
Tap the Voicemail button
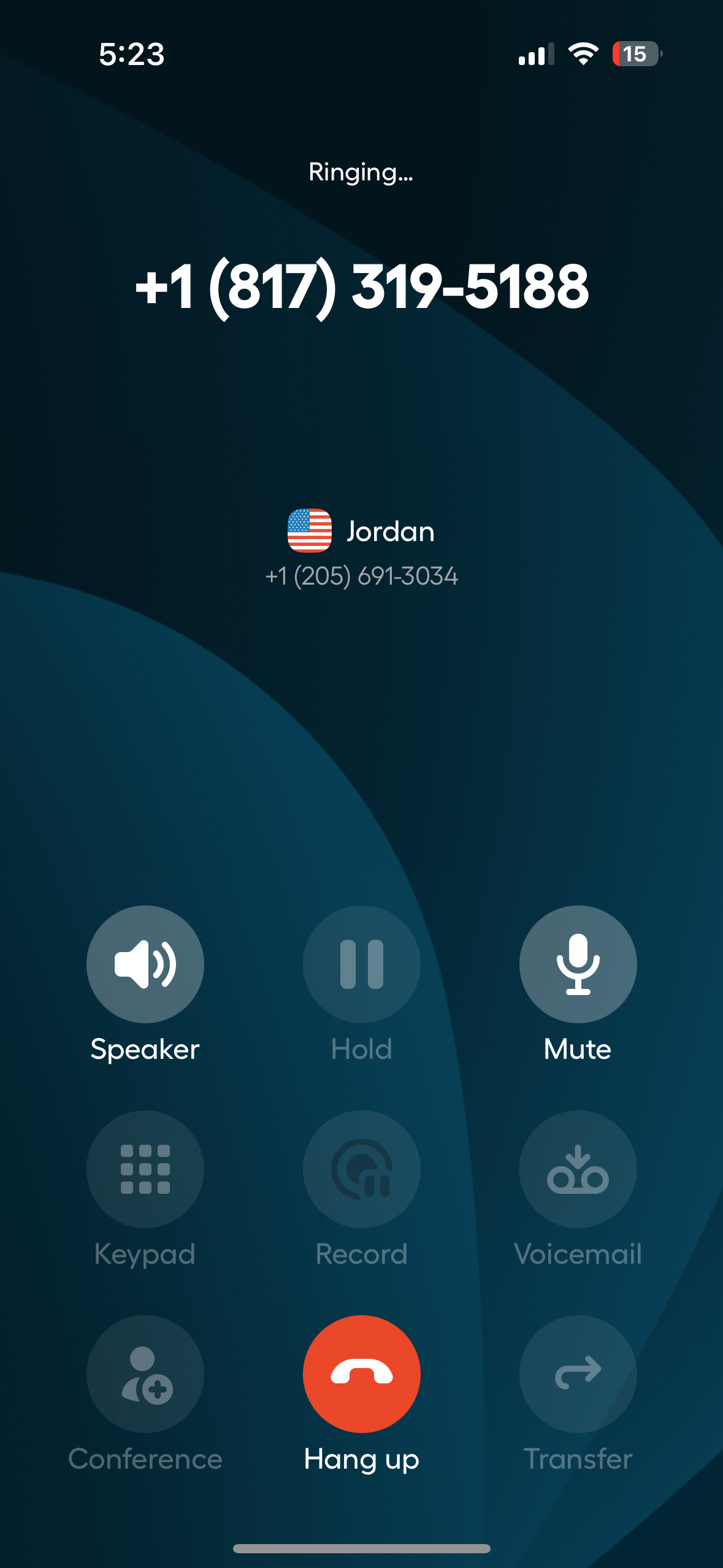coord(578,1169)
